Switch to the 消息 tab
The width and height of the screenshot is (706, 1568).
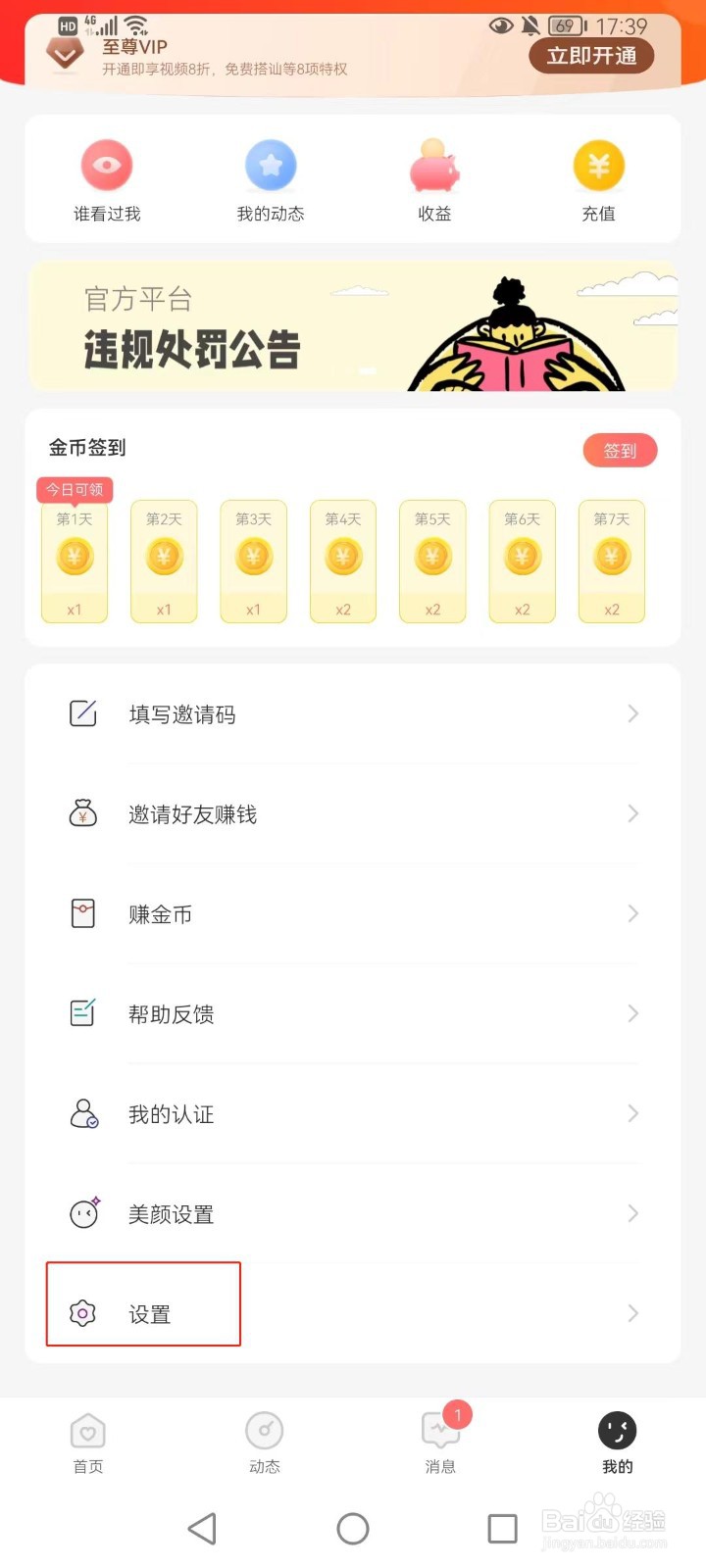440,1443
